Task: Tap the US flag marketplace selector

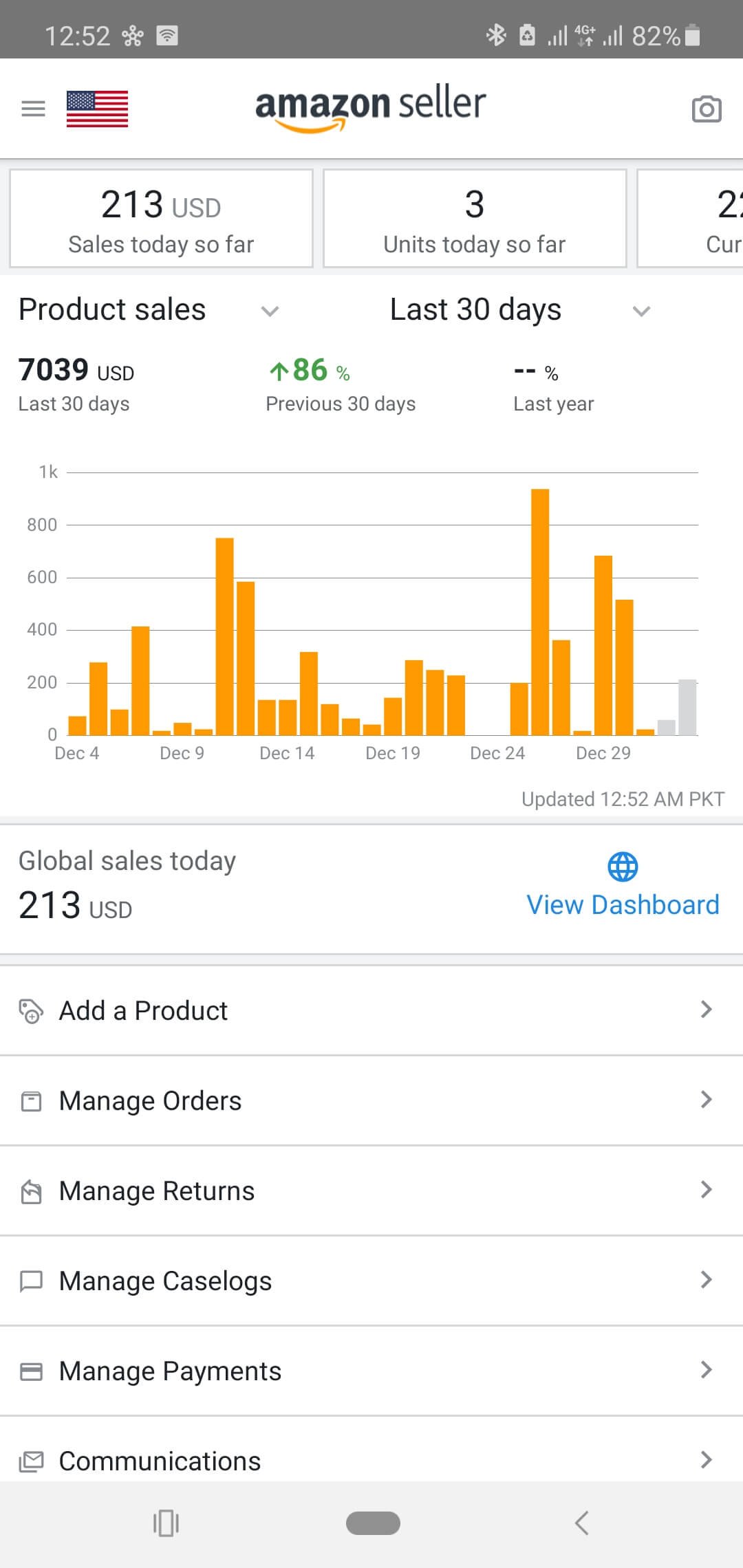Action: pyautogui.click(x=97, y=109)
